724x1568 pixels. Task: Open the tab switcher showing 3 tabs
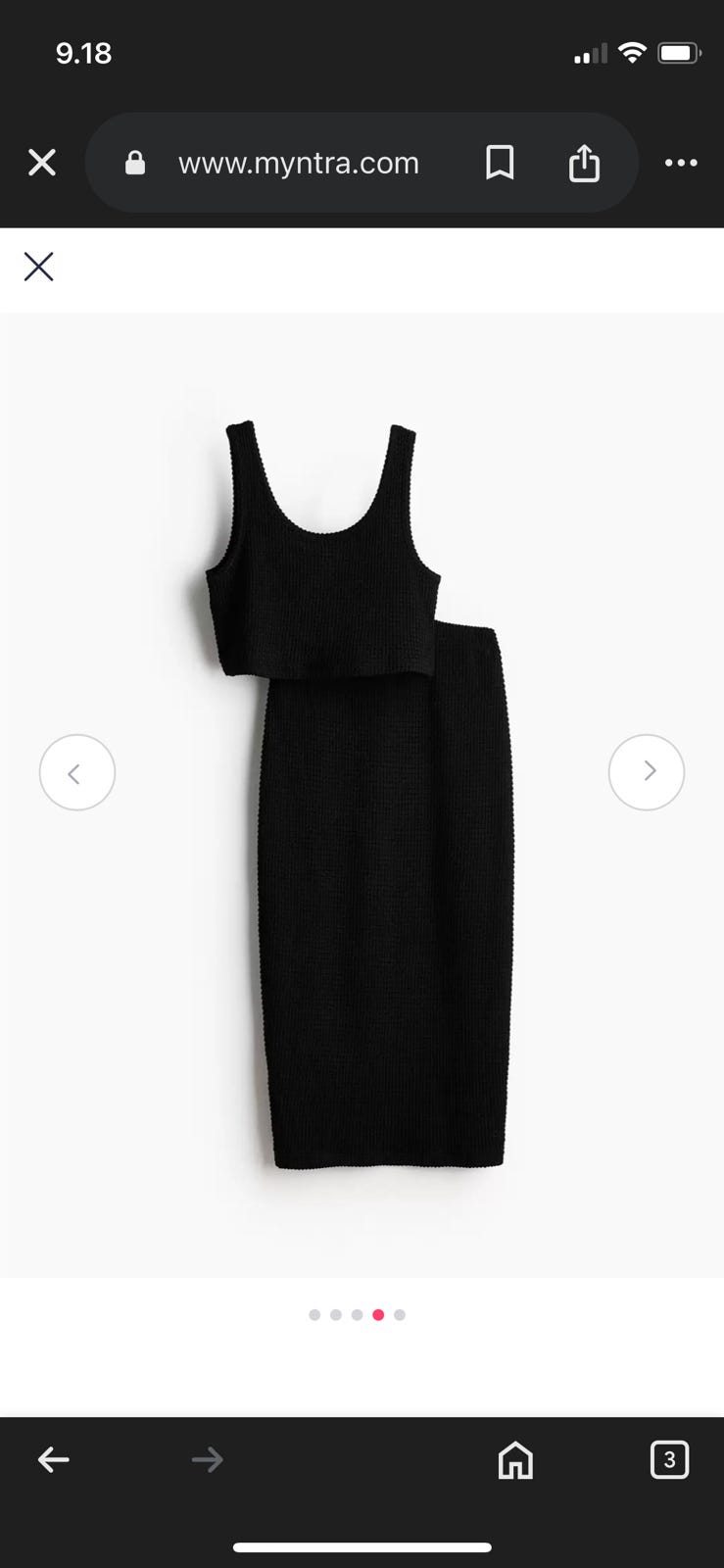(669, 1460)
